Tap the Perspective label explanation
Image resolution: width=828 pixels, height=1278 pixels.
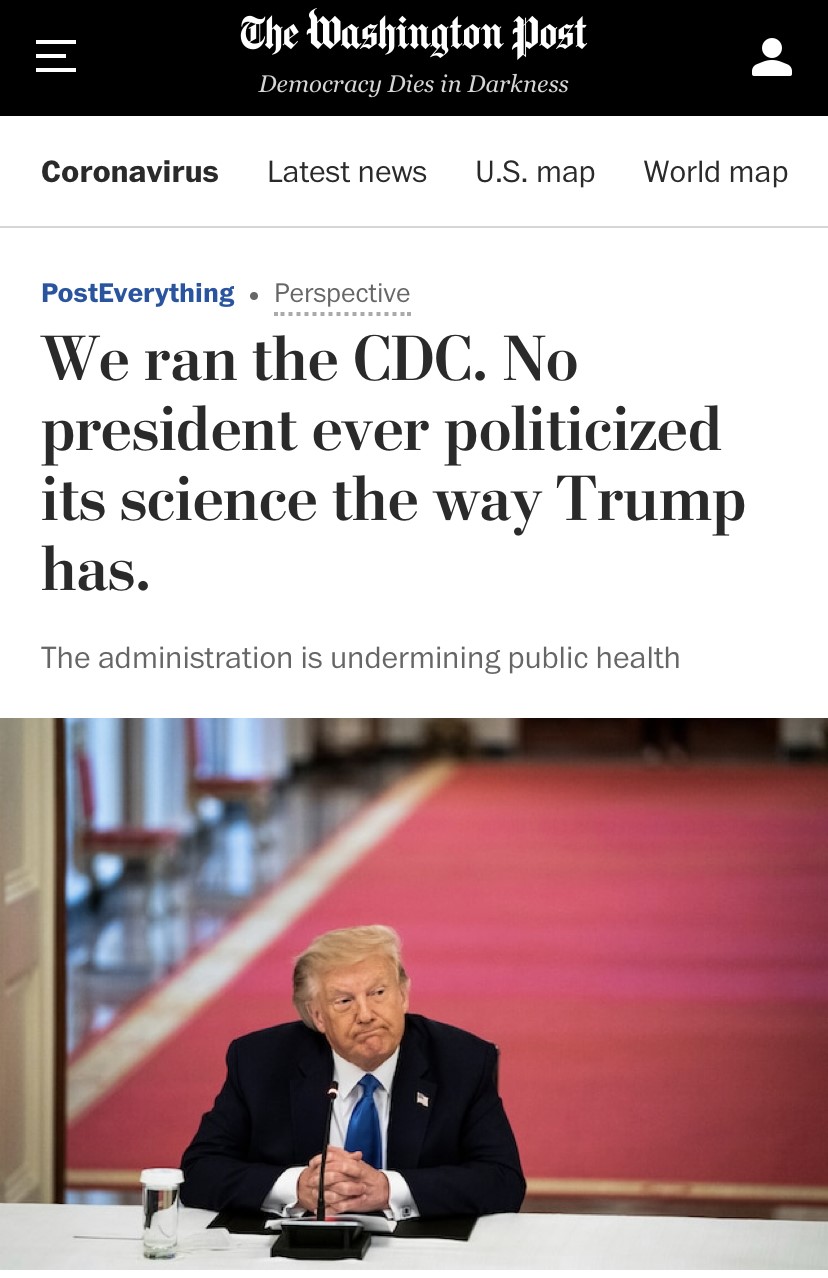coord(342,294)
